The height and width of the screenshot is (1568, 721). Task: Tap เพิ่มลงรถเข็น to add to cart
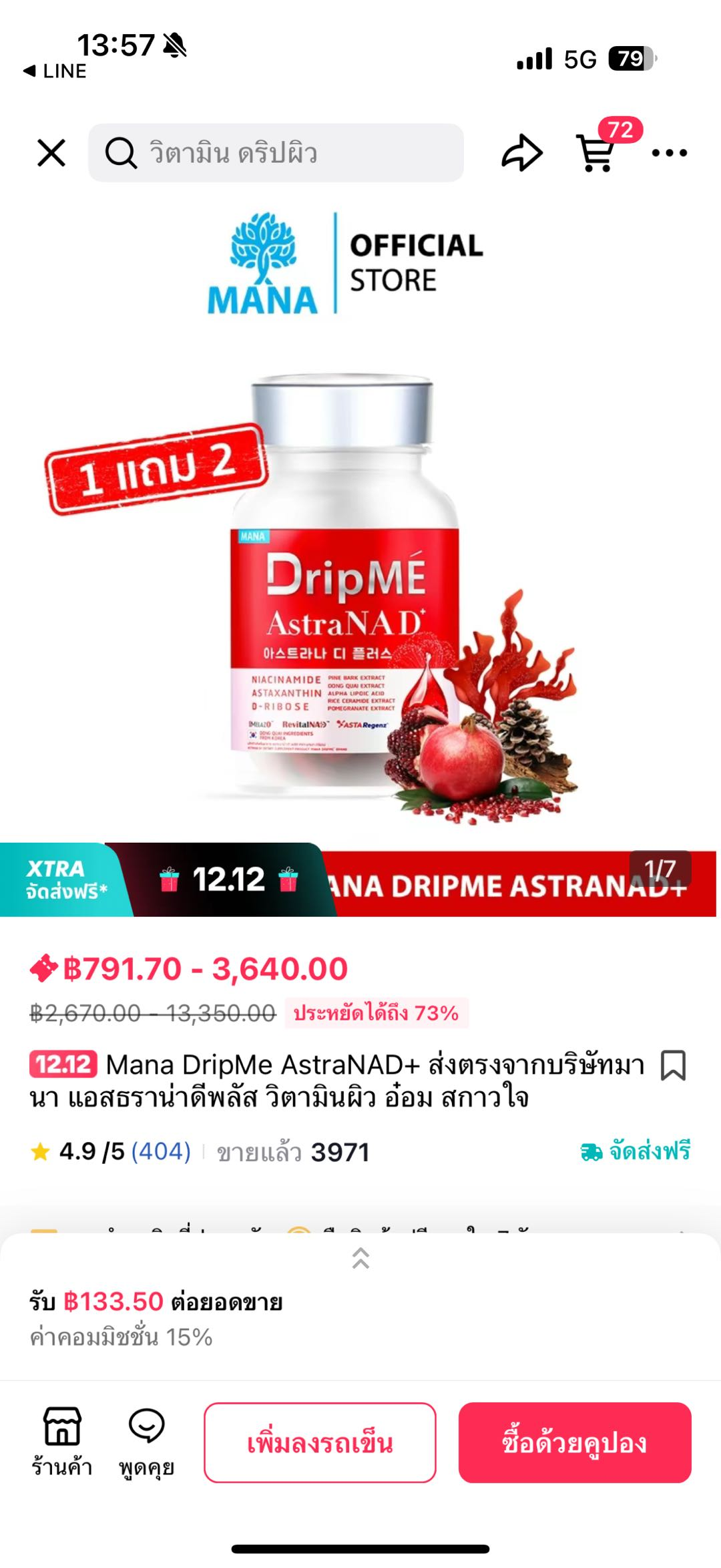coord(320,1442)
